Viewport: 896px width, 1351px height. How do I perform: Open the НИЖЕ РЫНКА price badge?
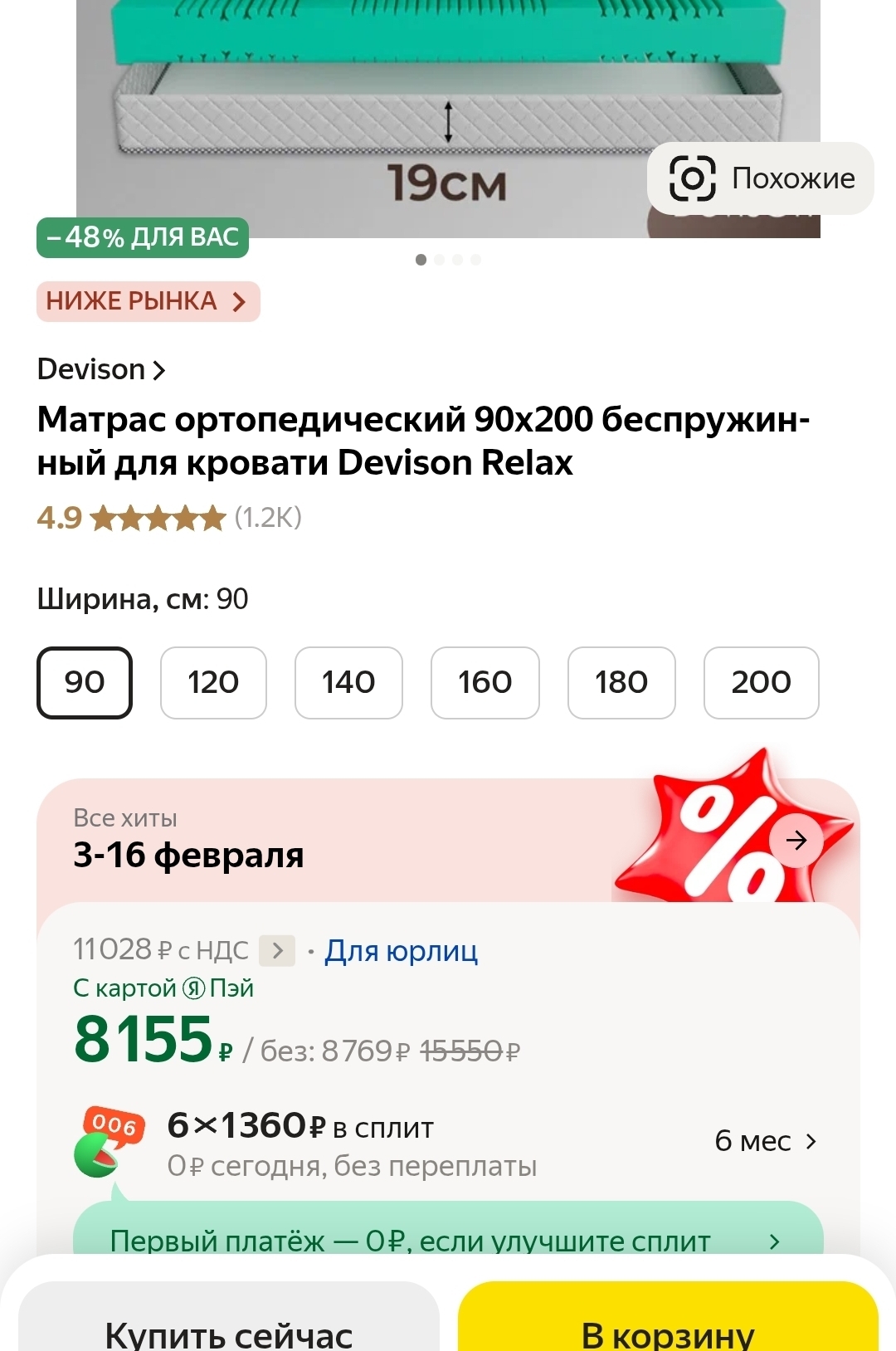click(148, 301)
